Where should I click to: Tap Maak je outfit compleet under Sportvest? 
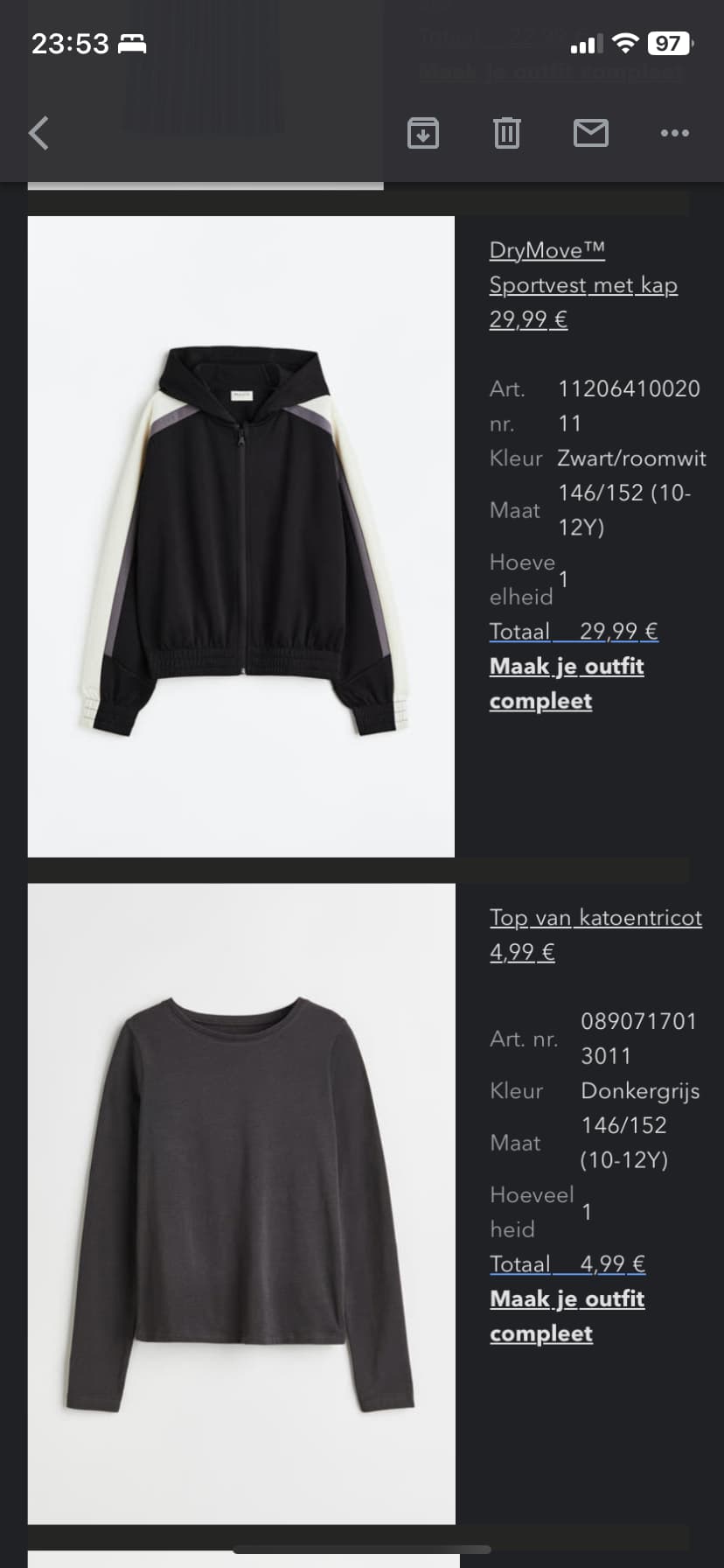(567, 683)
